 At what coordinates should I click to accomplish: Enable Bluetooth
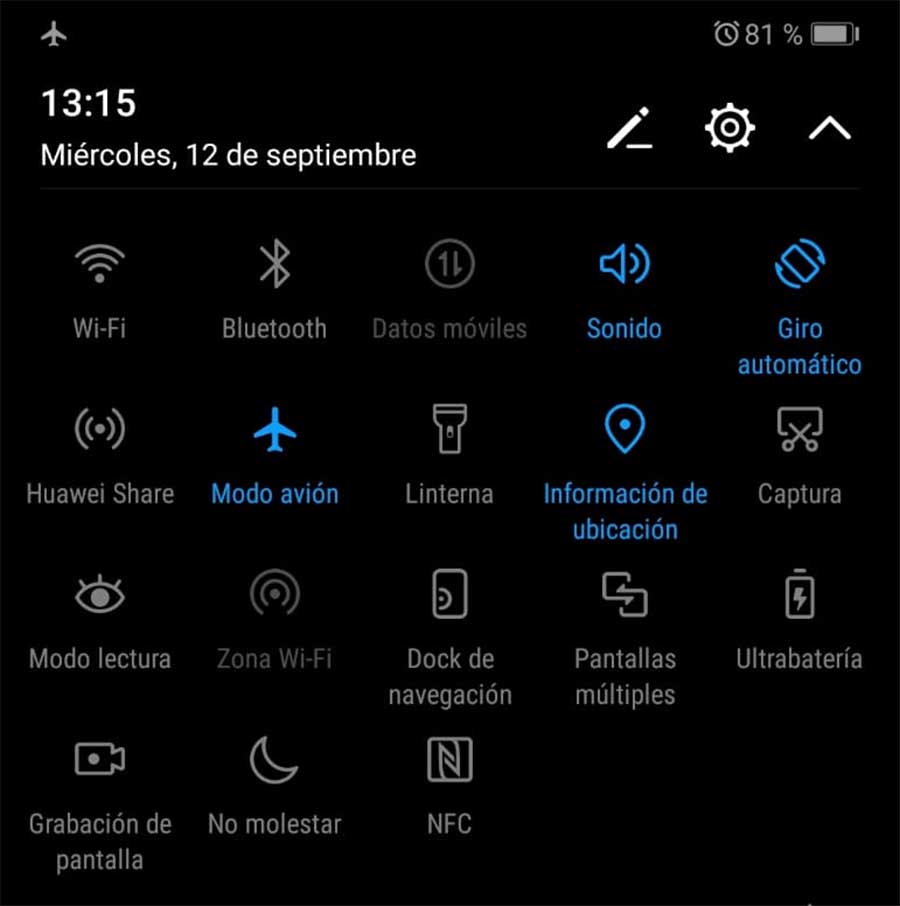pos(274,265)
